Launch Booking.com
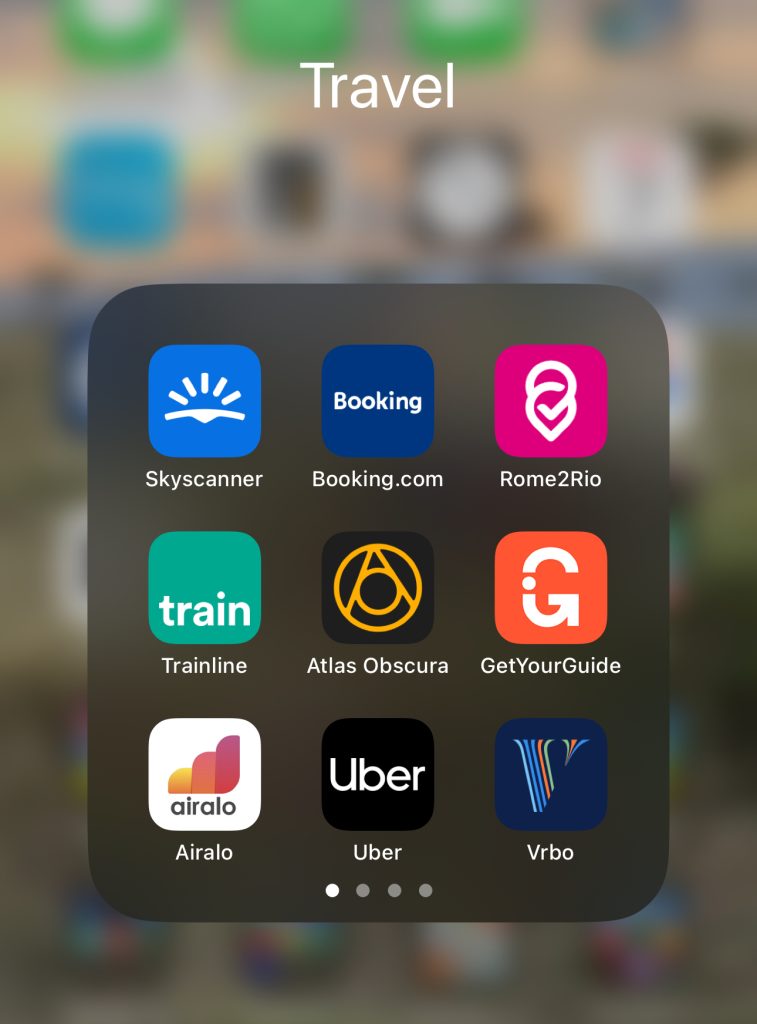The width and height of the screenshot is (757, 1024). (x=377, y=401)
